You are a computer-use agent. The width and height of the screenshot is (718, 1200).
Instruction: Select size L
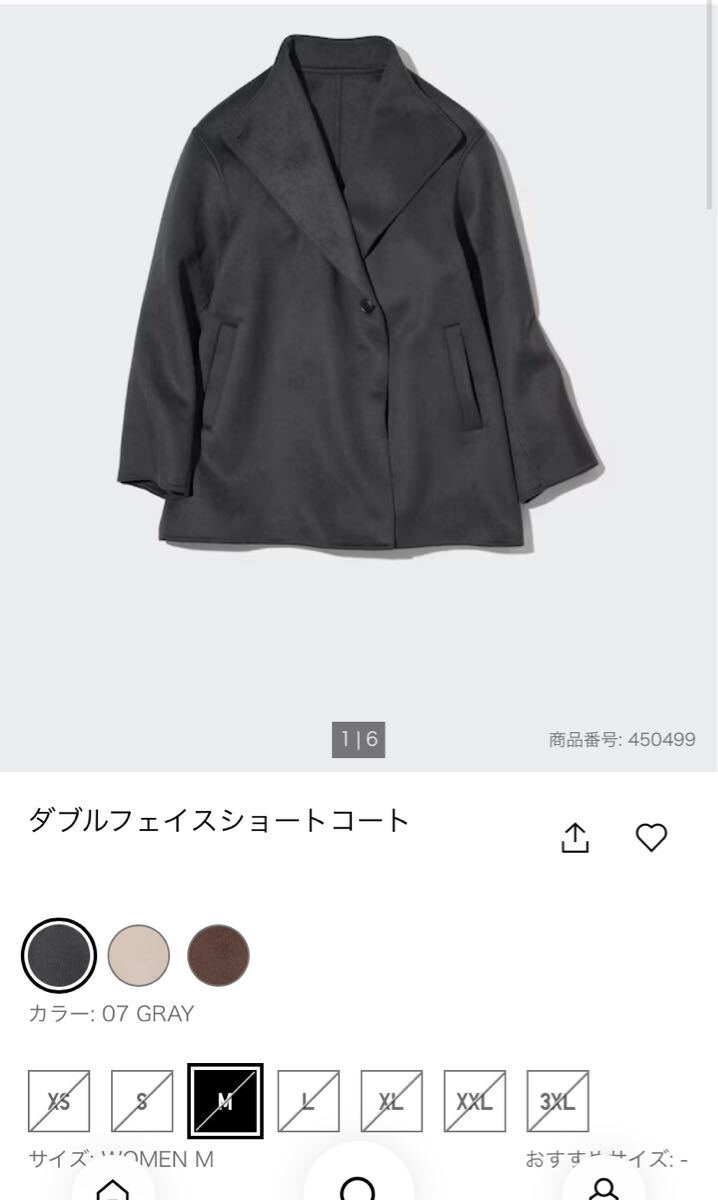[x=308, y=1101]
